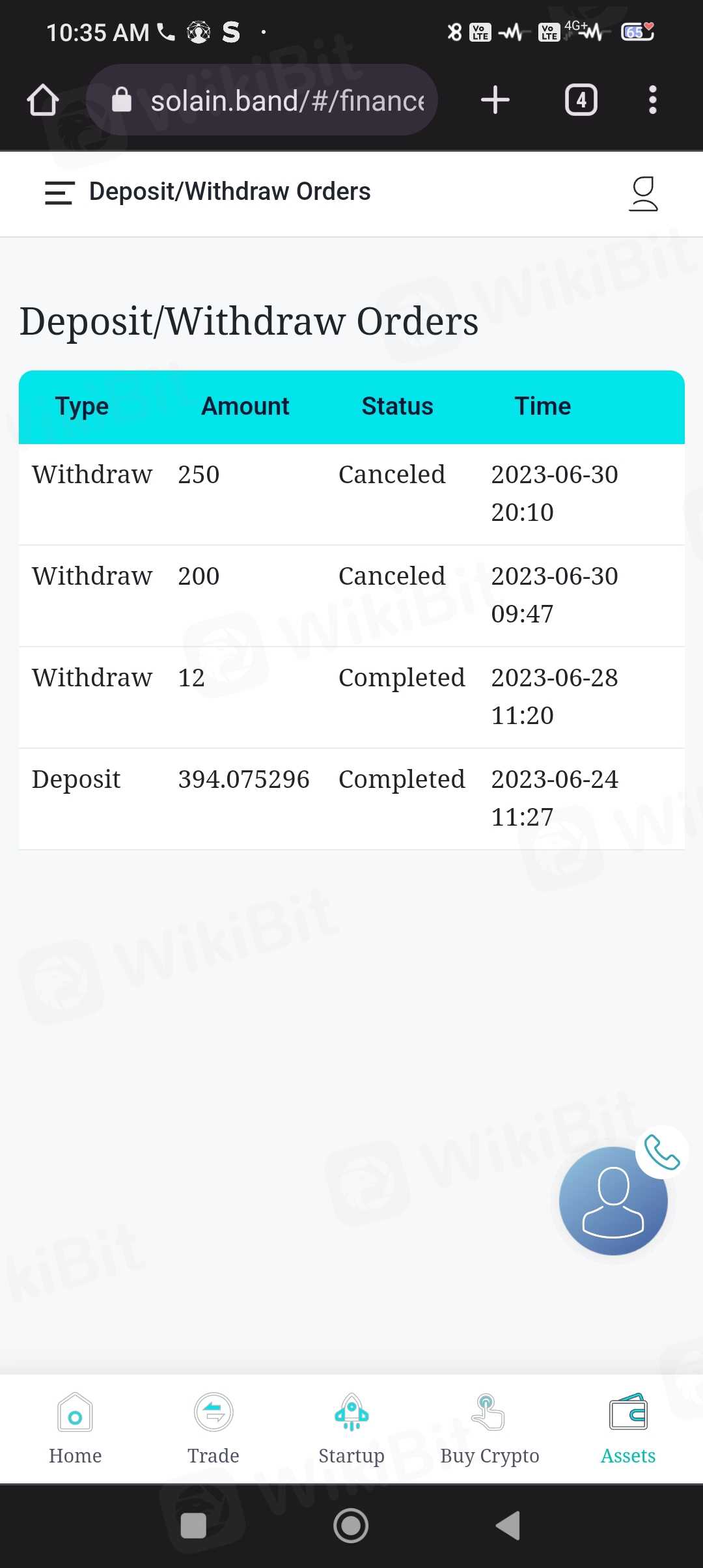Open a new browser tab

click(495, 100)
